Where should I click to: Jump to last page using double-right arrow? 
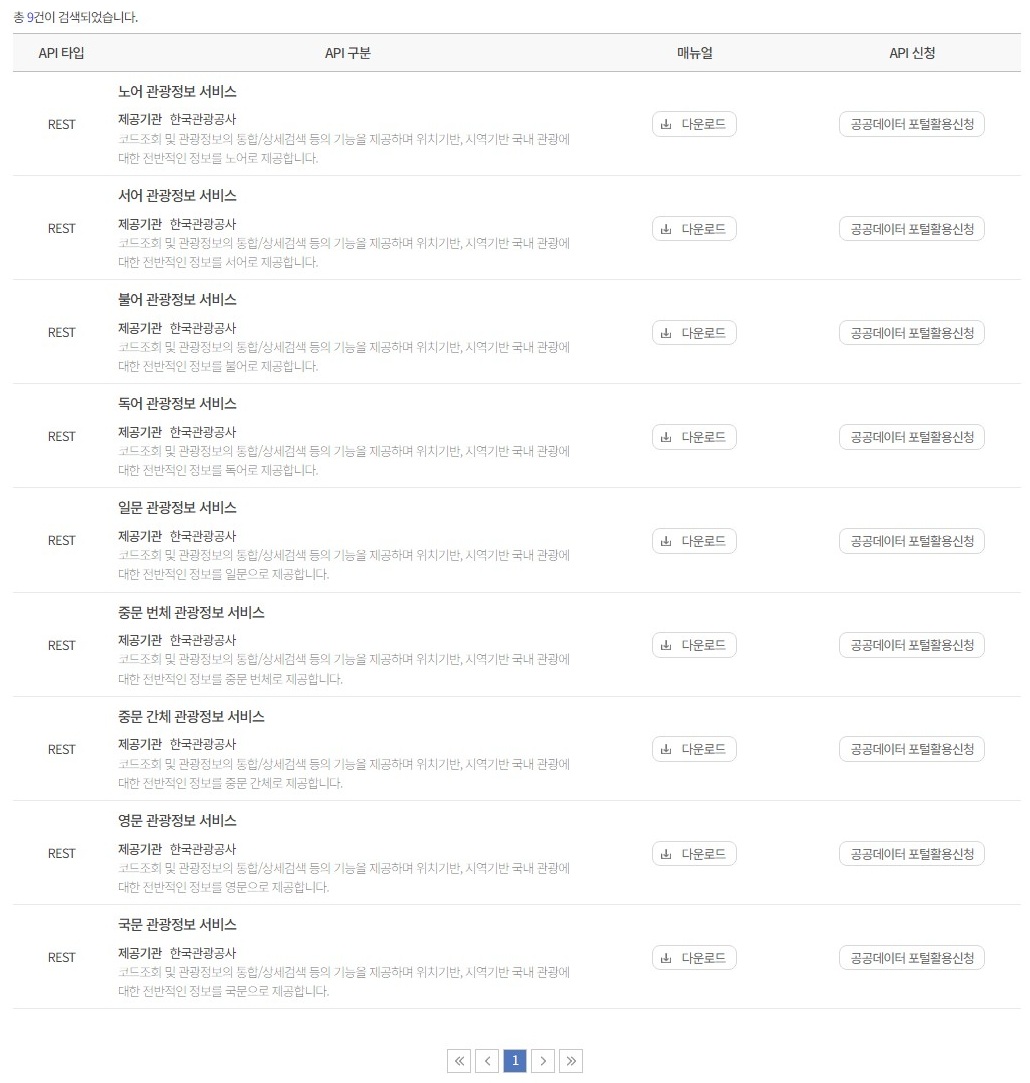point(571,1060)
